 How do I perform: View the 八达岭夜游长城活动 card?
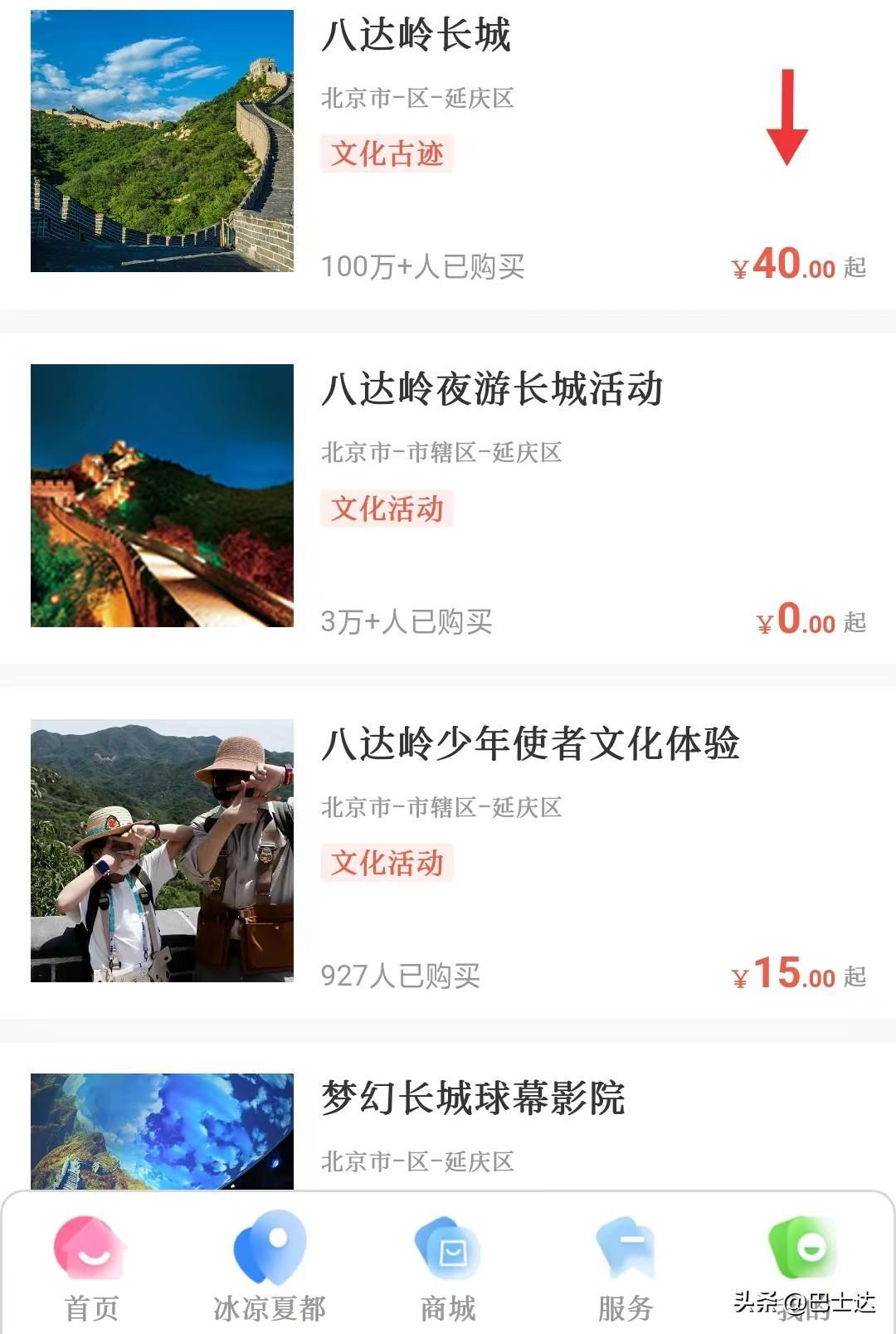pyautogui.click(x=491, y=390)
